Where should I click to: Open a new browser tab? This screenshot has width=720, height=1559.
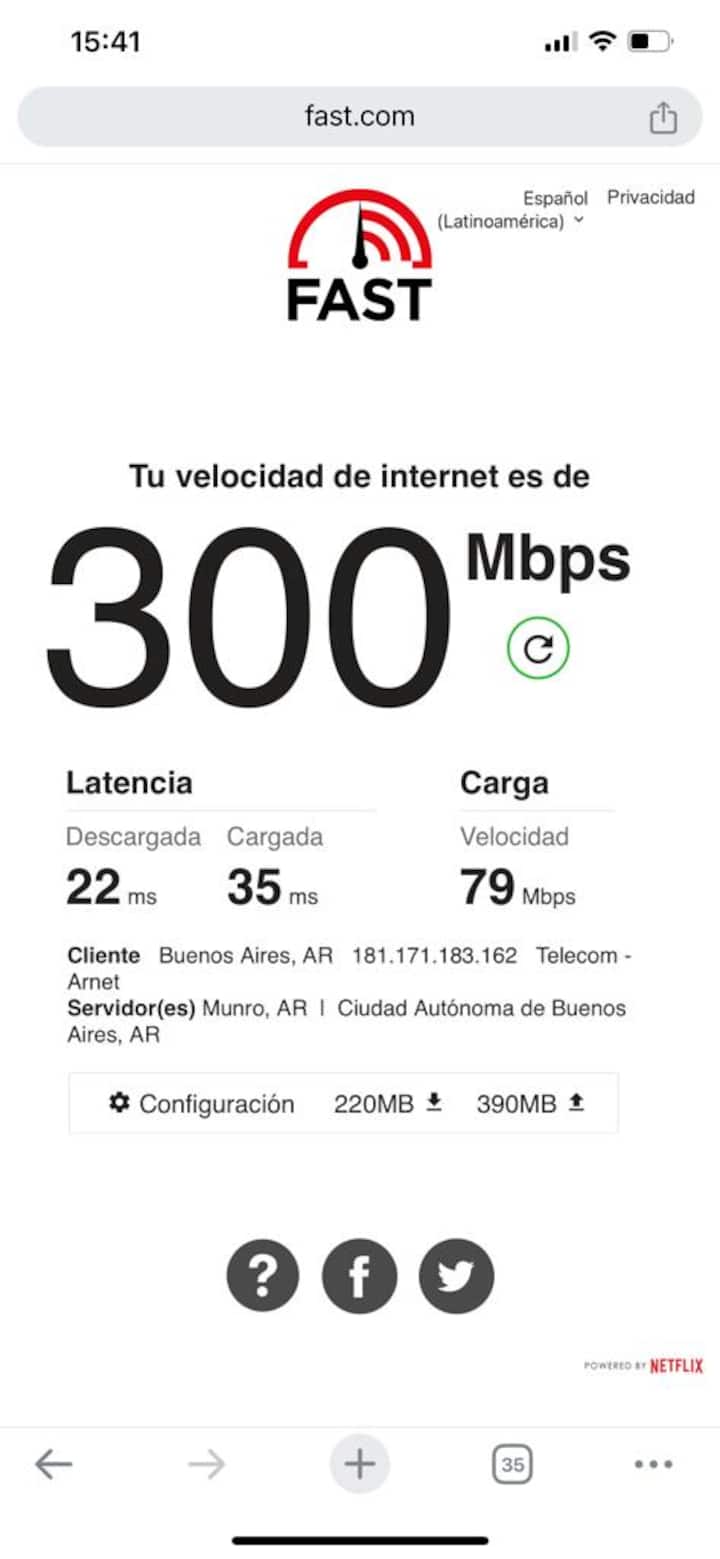[360, 1464]
